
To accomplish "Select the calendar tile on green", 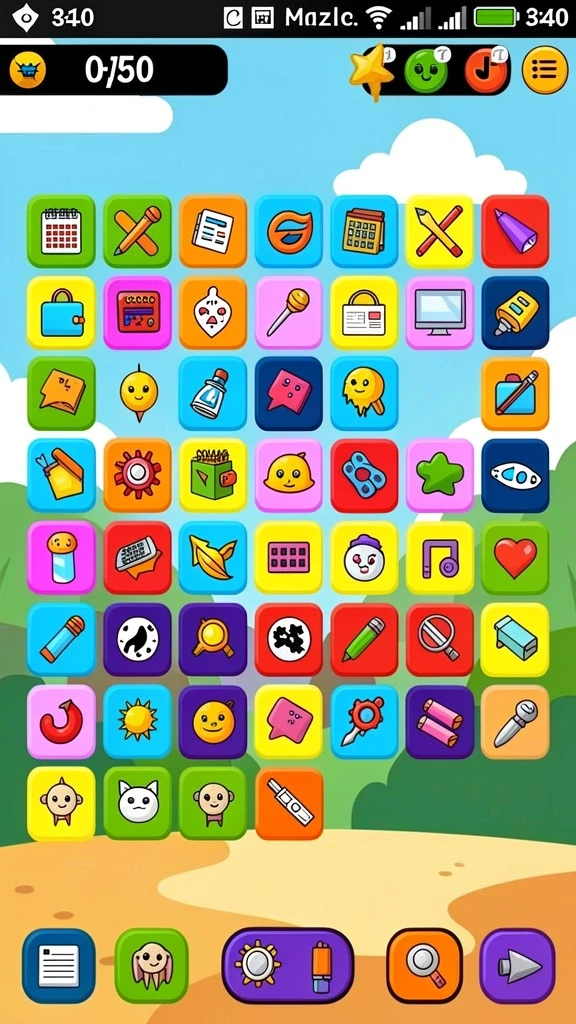I will point(61,231).
